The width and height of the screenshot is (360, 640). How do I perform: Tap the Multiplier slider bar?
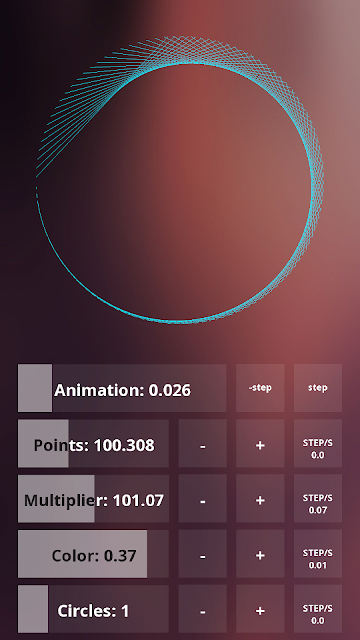(x=93, y=498)
